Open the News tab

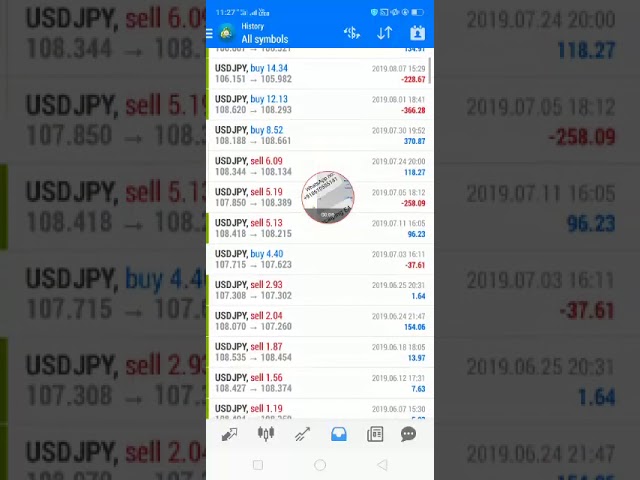tap(375, 434)
